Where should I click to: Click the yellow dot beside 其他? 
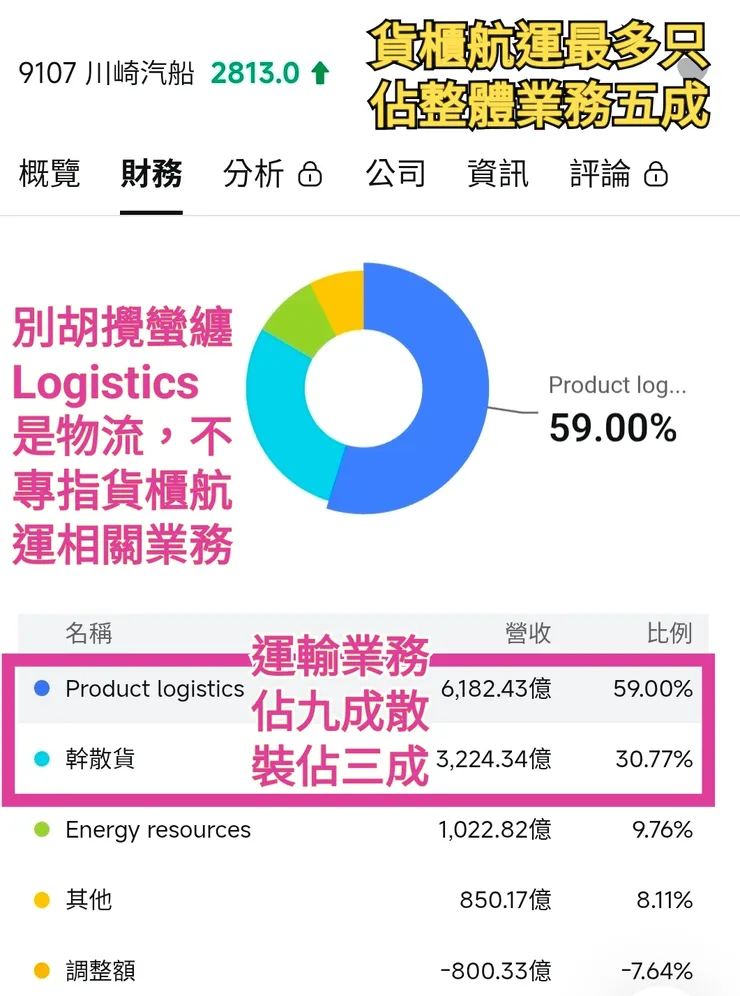tap(41, 900)
